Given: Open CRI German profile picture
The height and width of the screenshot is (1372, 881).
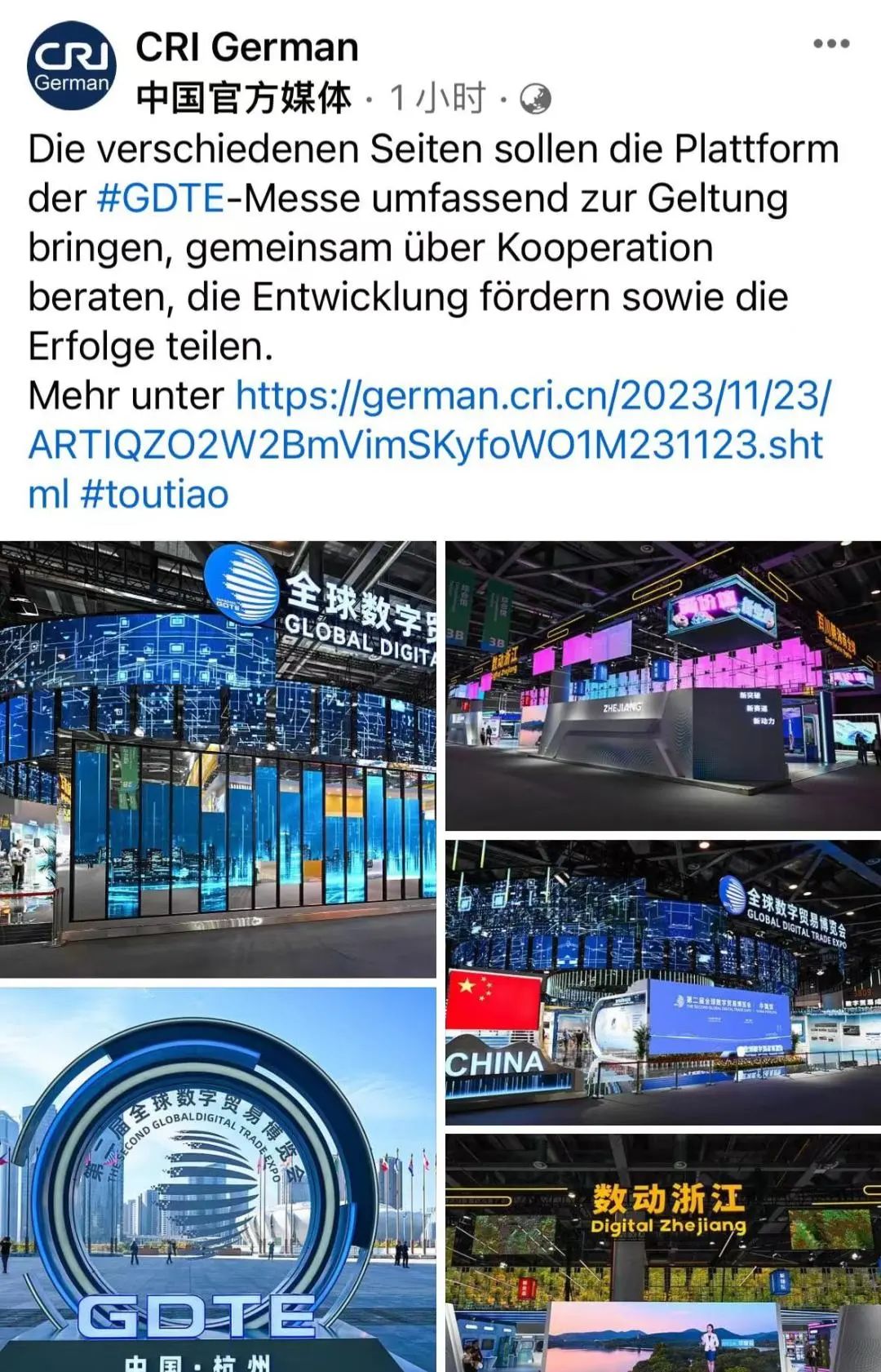Looking at the screenshot, I should pos(72,66).
